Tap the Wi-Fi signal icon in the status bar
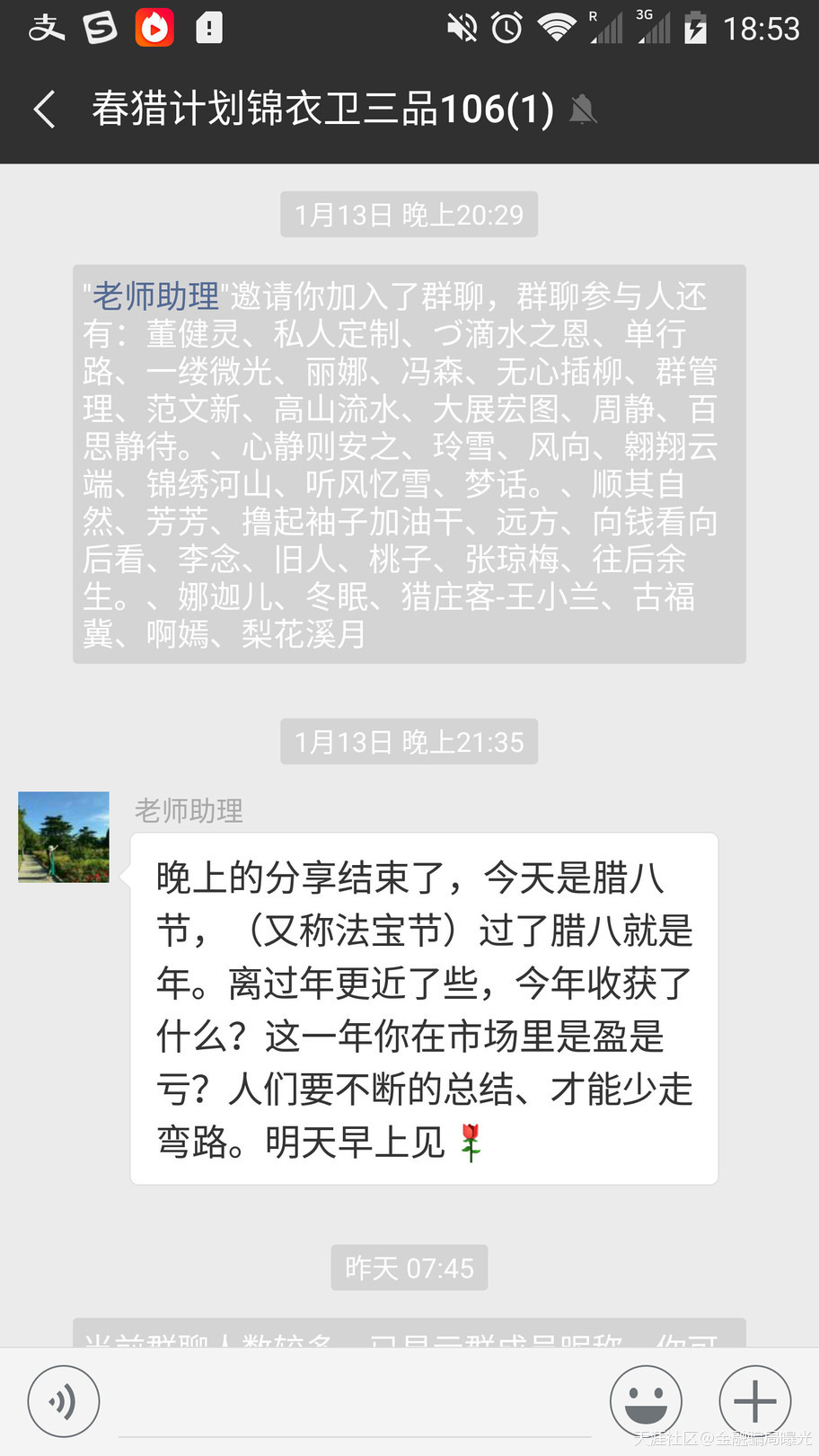This screenshot has height=1456, width=819. click(557, 27)
